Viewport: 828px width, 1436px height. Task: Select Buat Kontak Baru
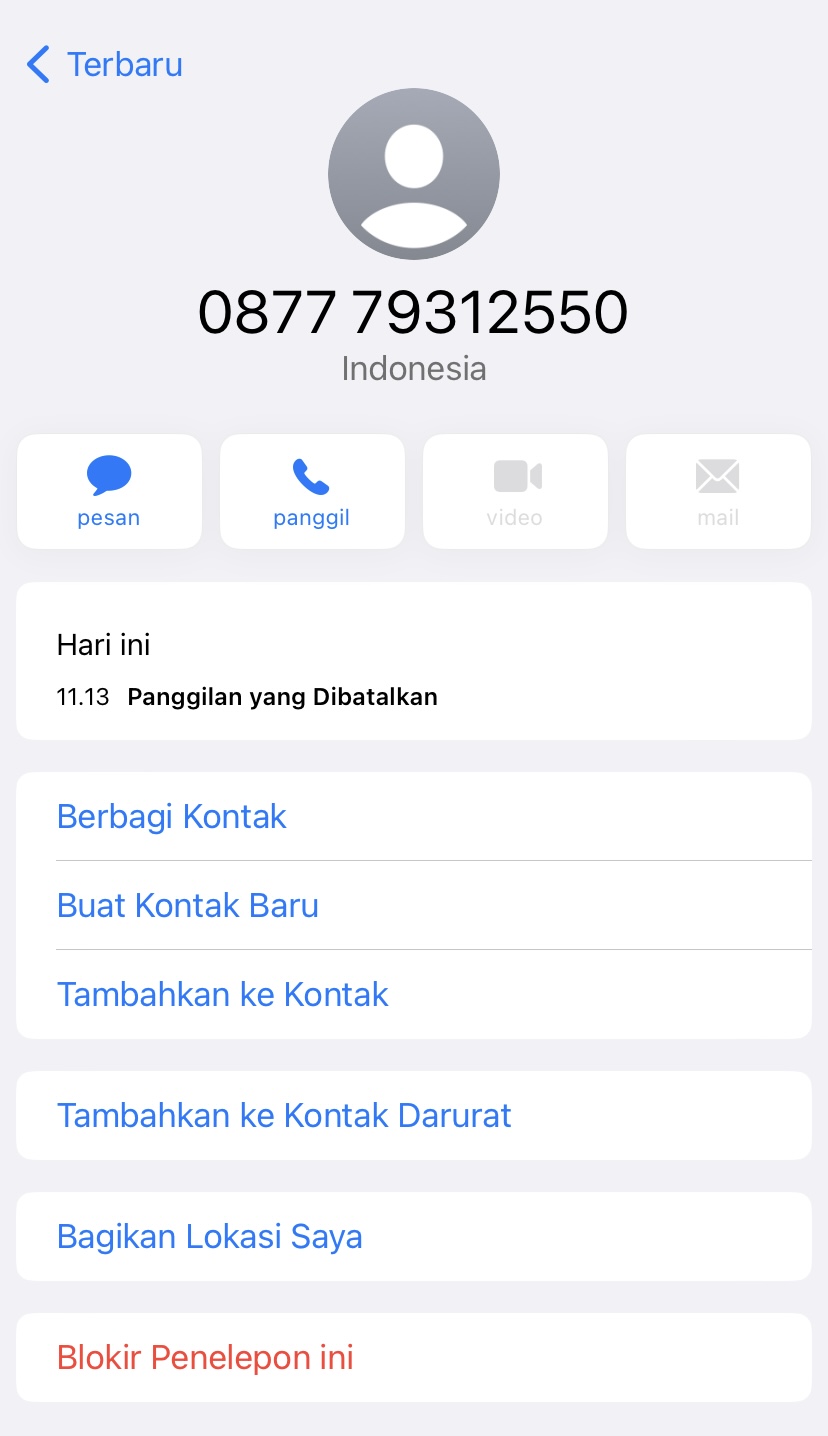(x=187, y=906)
